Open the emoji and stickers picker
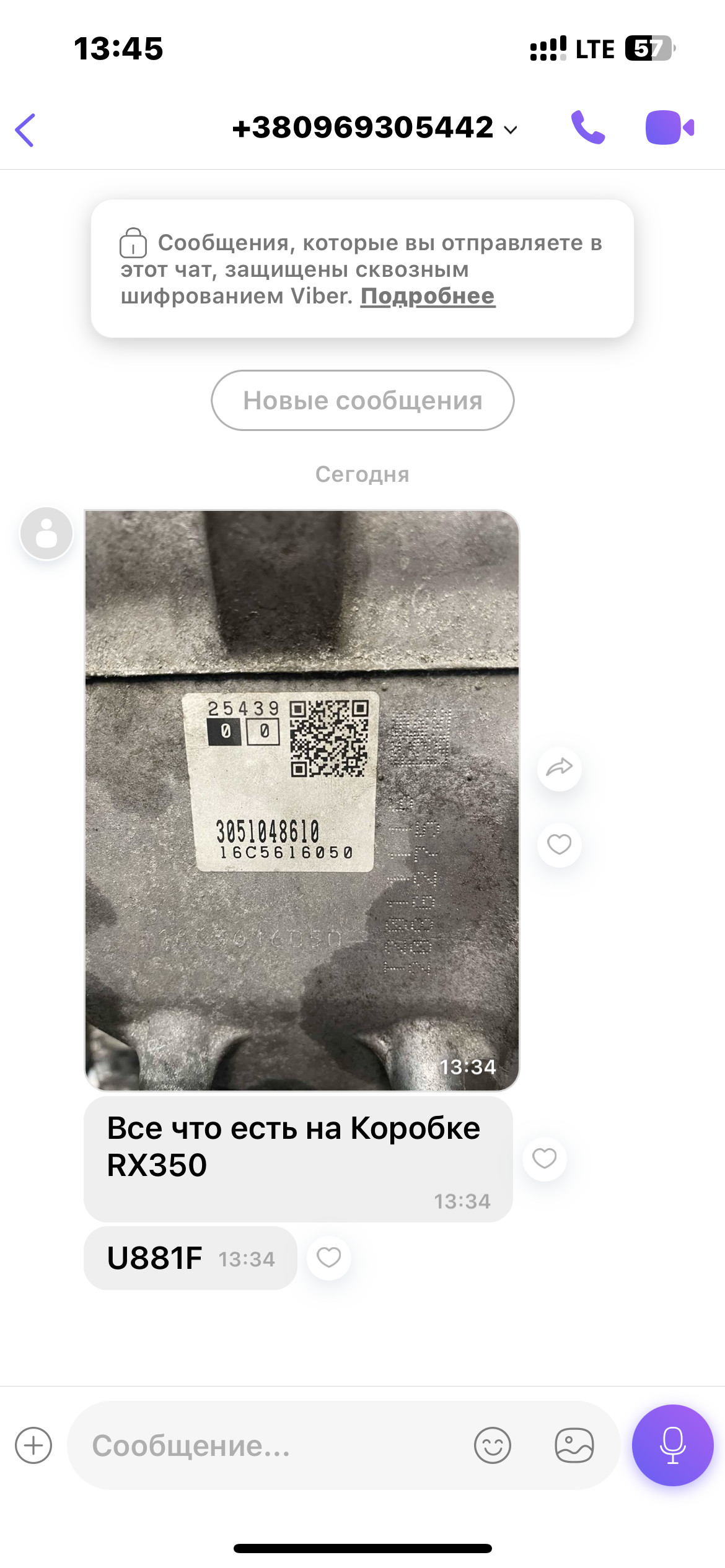Image resolution: width=725 pixels, height=1568 pixels. 492,1445
